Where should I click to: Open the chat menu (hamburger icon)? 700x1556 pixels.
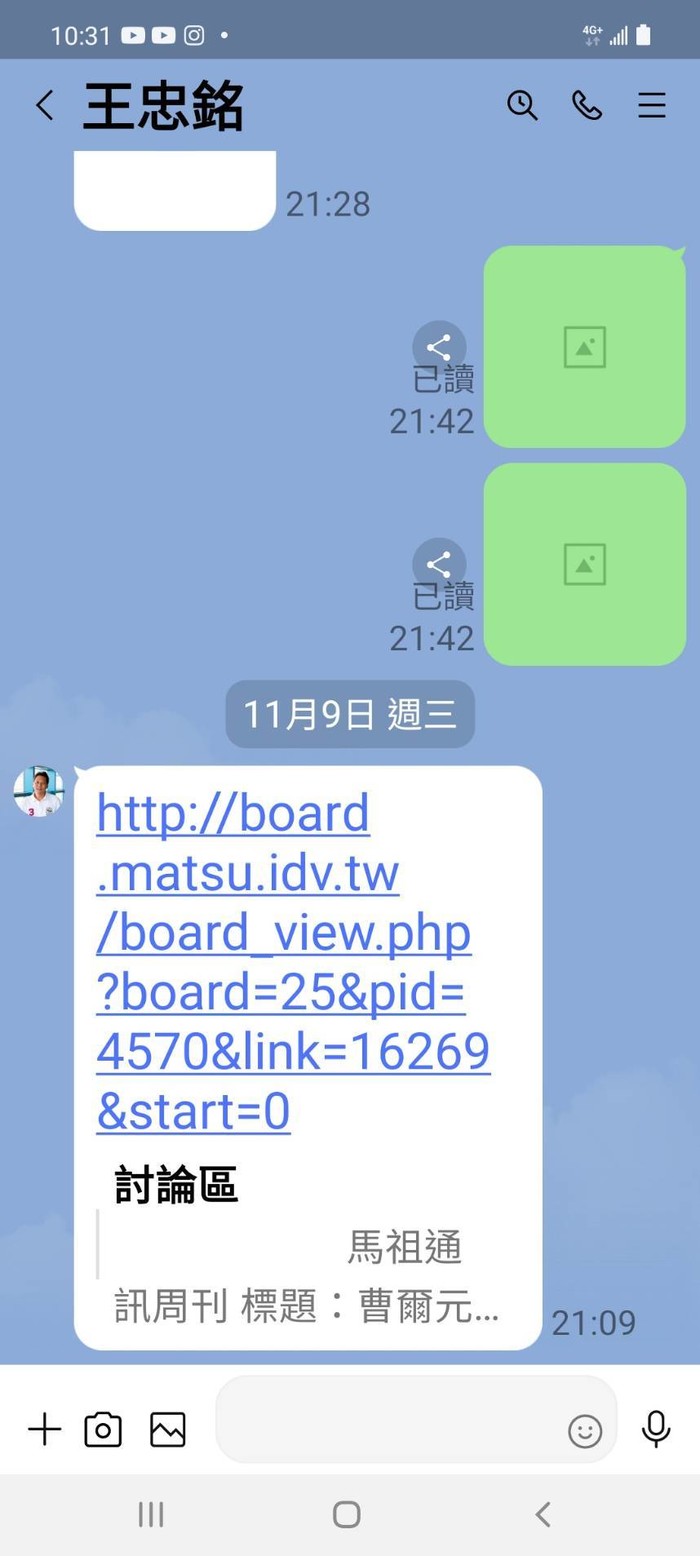(652, 106)
